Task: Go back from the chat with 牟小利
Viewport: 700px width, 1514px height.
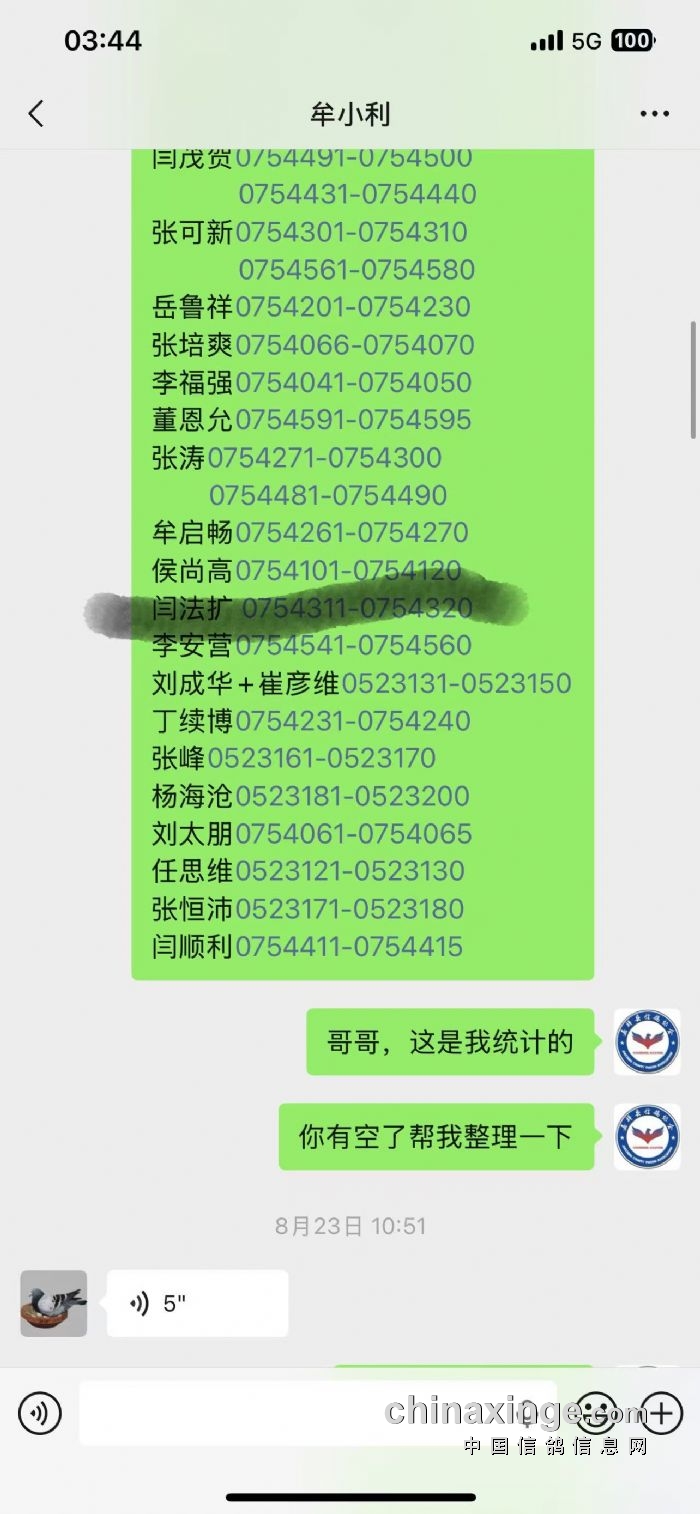Action: [x=36, y=114]
